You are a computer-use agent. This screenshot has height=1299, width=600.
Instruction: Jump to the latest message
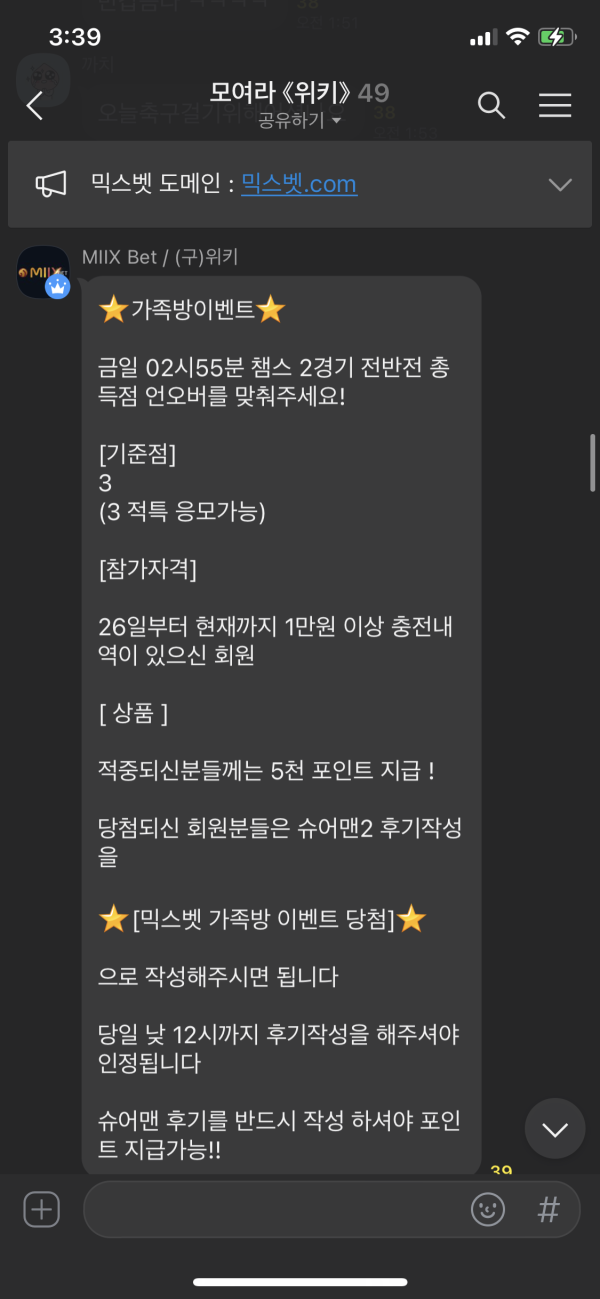tap(554, 1129)
